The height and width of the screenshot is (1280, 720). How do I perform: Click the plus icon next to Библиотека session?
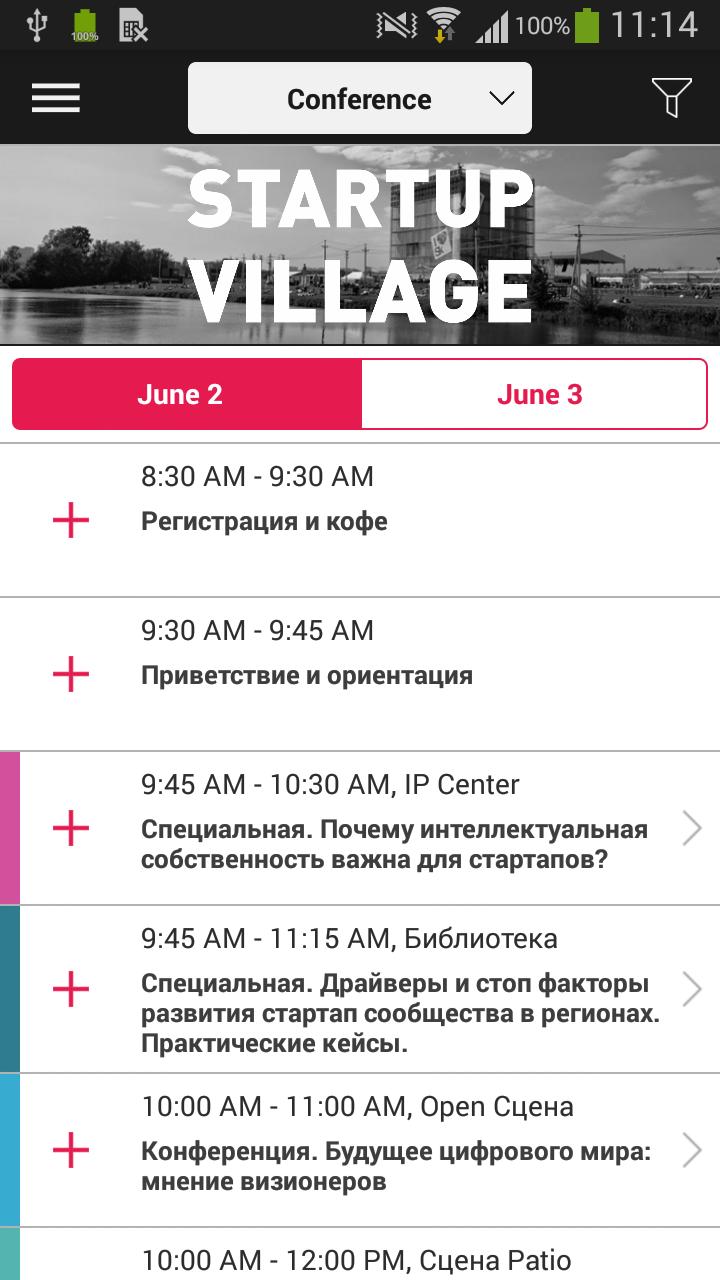[70, 989]
